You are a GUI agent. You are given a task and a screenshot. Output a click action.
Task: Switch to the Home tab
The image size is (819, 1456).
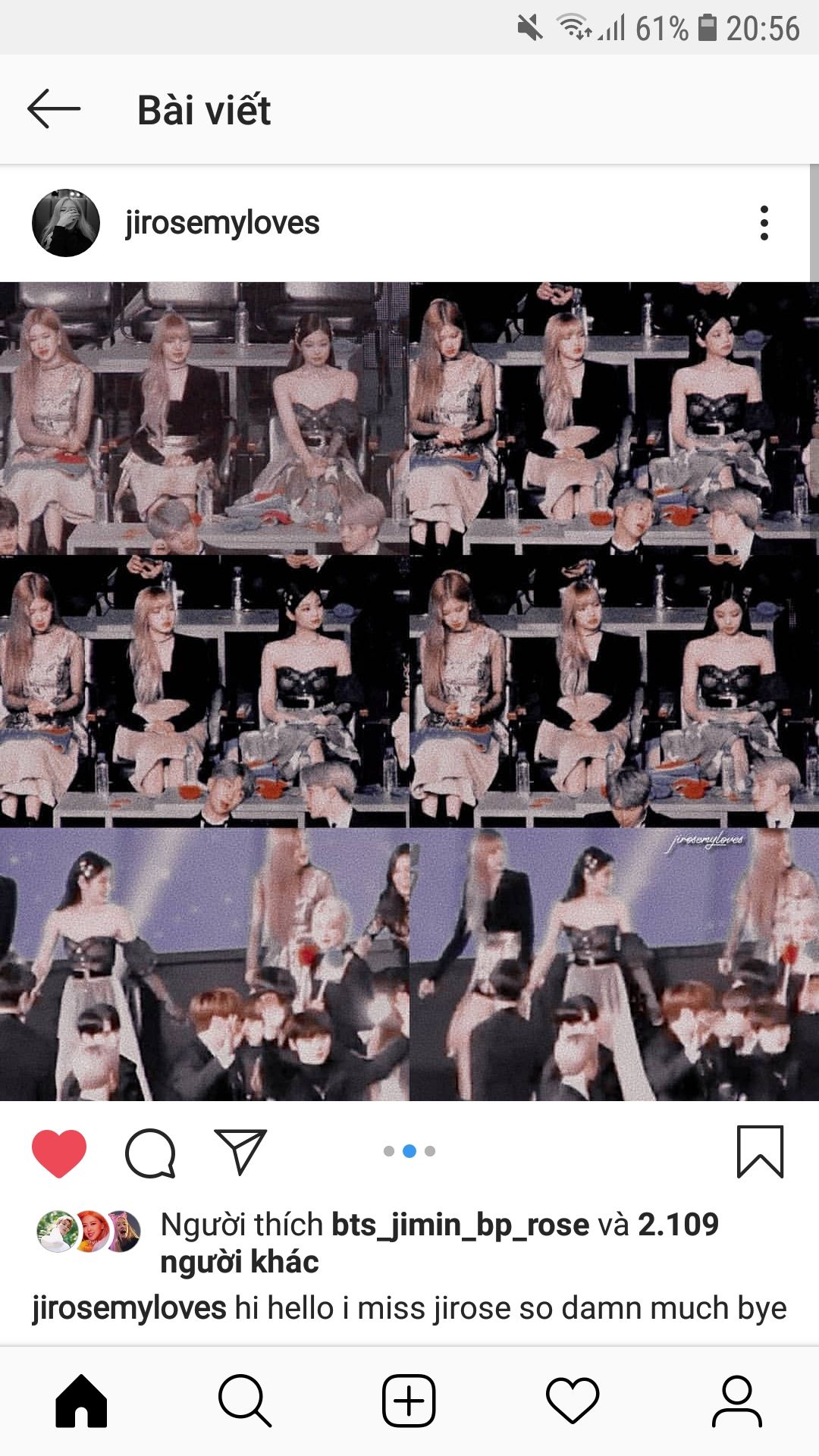[x=81, y=1401]
